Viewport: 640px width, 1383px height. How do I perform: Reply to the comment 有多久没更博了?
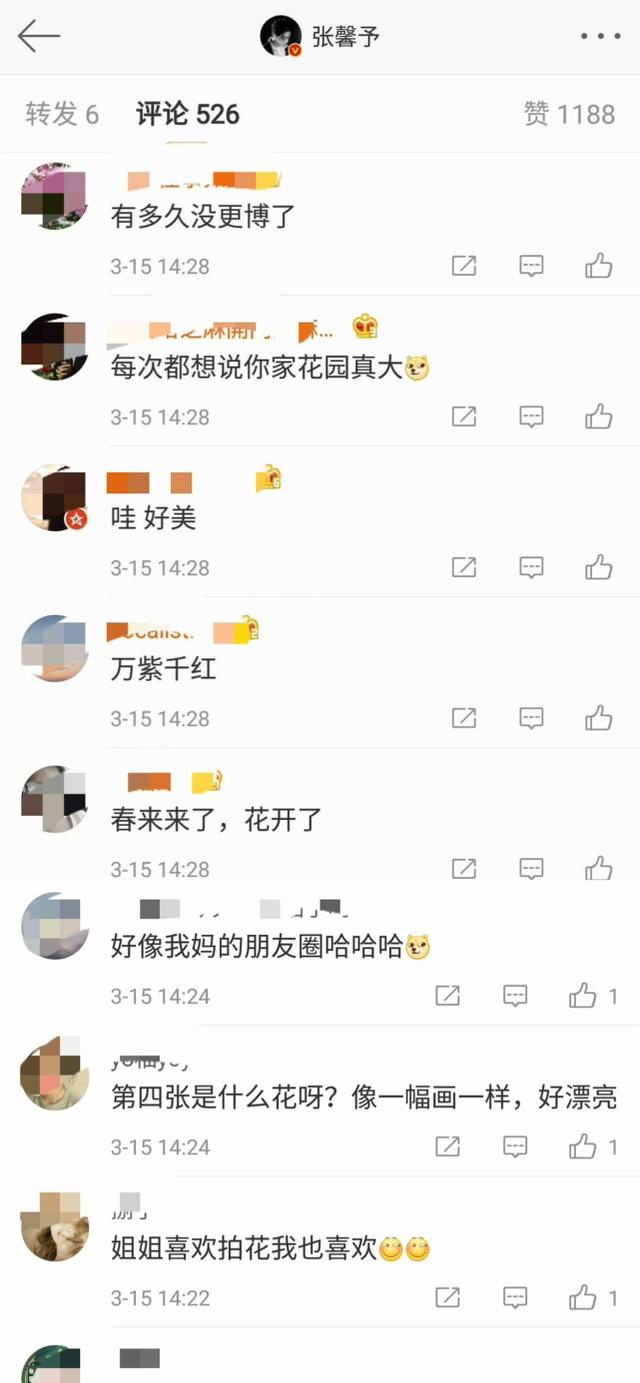531,266
